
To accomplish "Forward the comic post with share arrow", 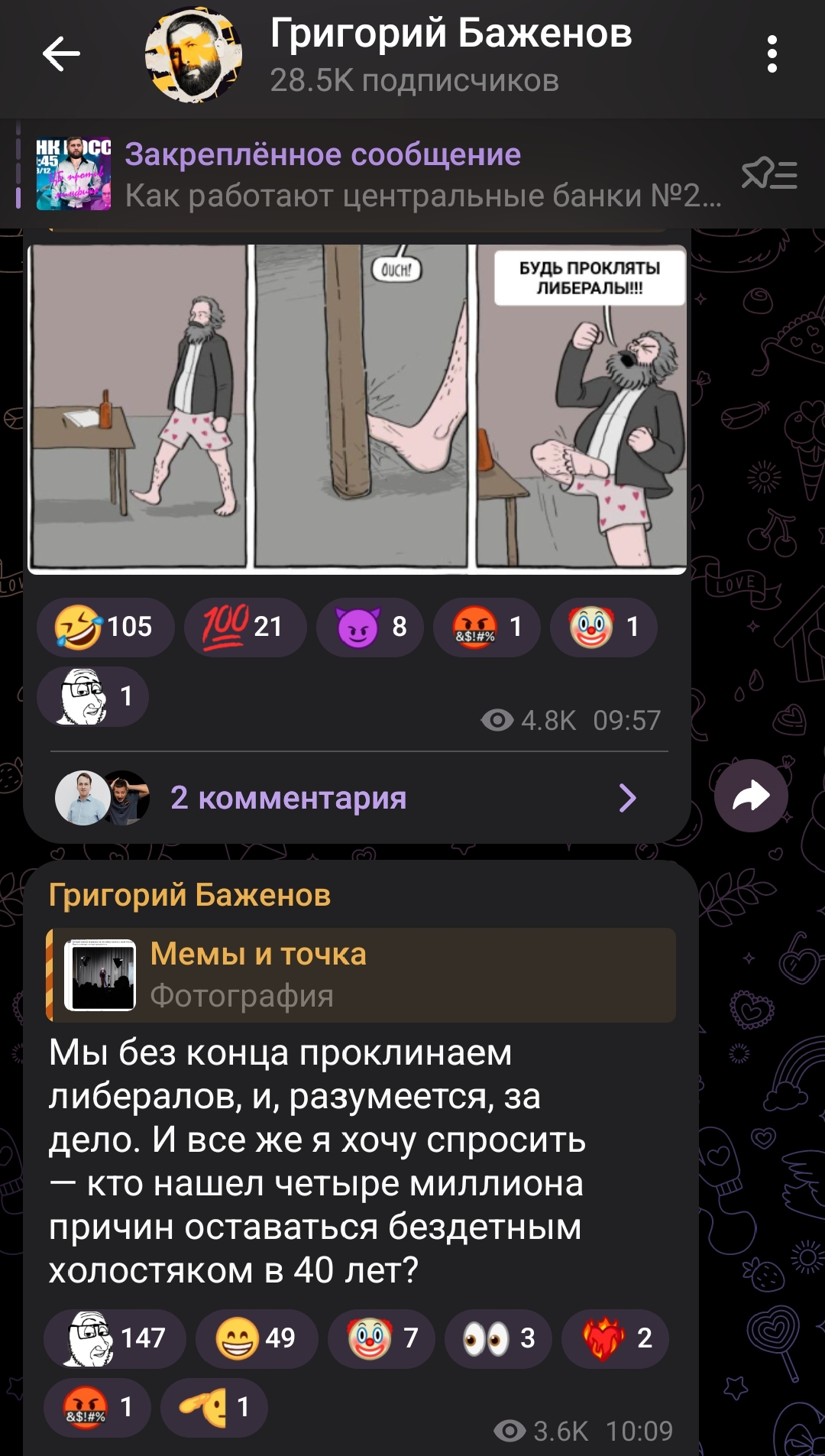I will coord(752,796).
